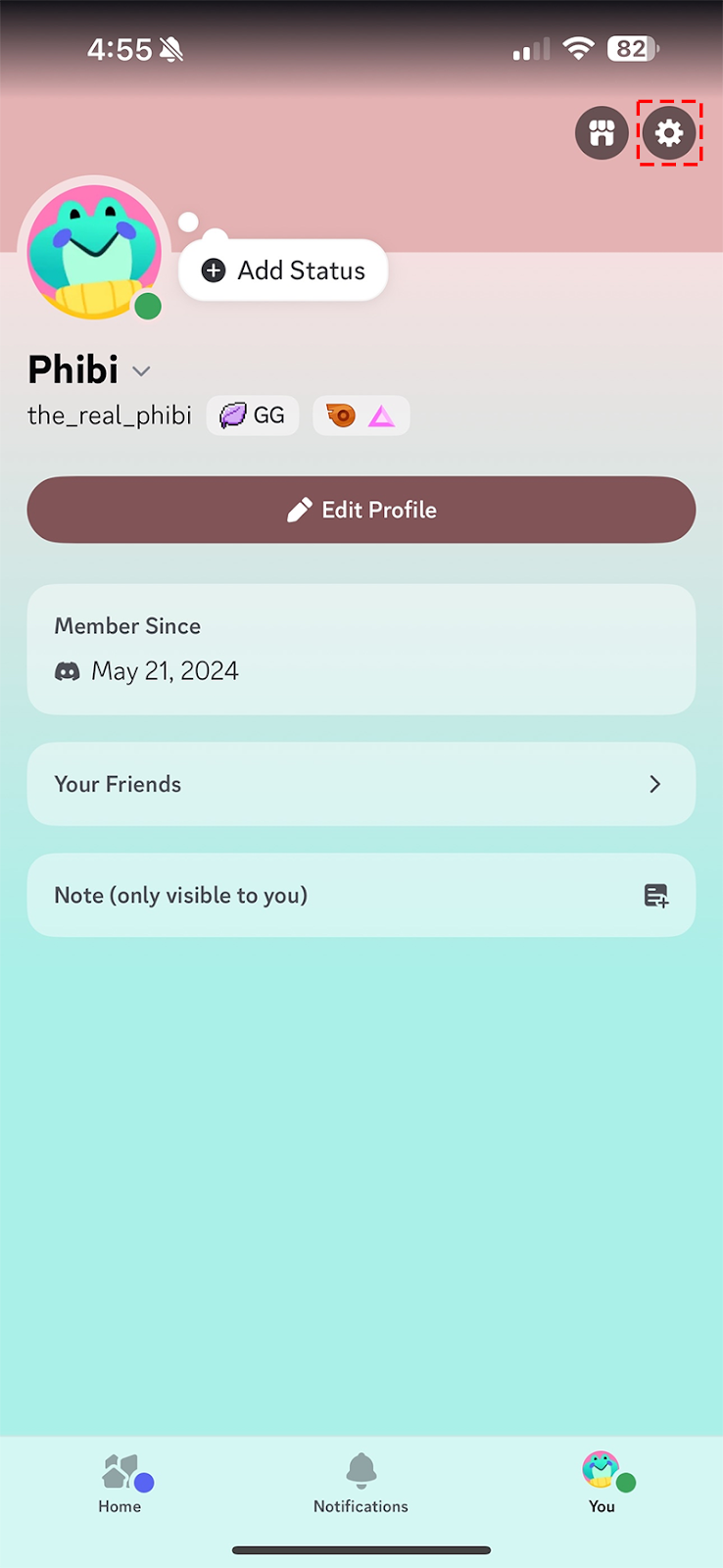Expand Your Friends with the chevron
Screen dimensions: 723x1568
pyautogui.click(x=654, y=784)
